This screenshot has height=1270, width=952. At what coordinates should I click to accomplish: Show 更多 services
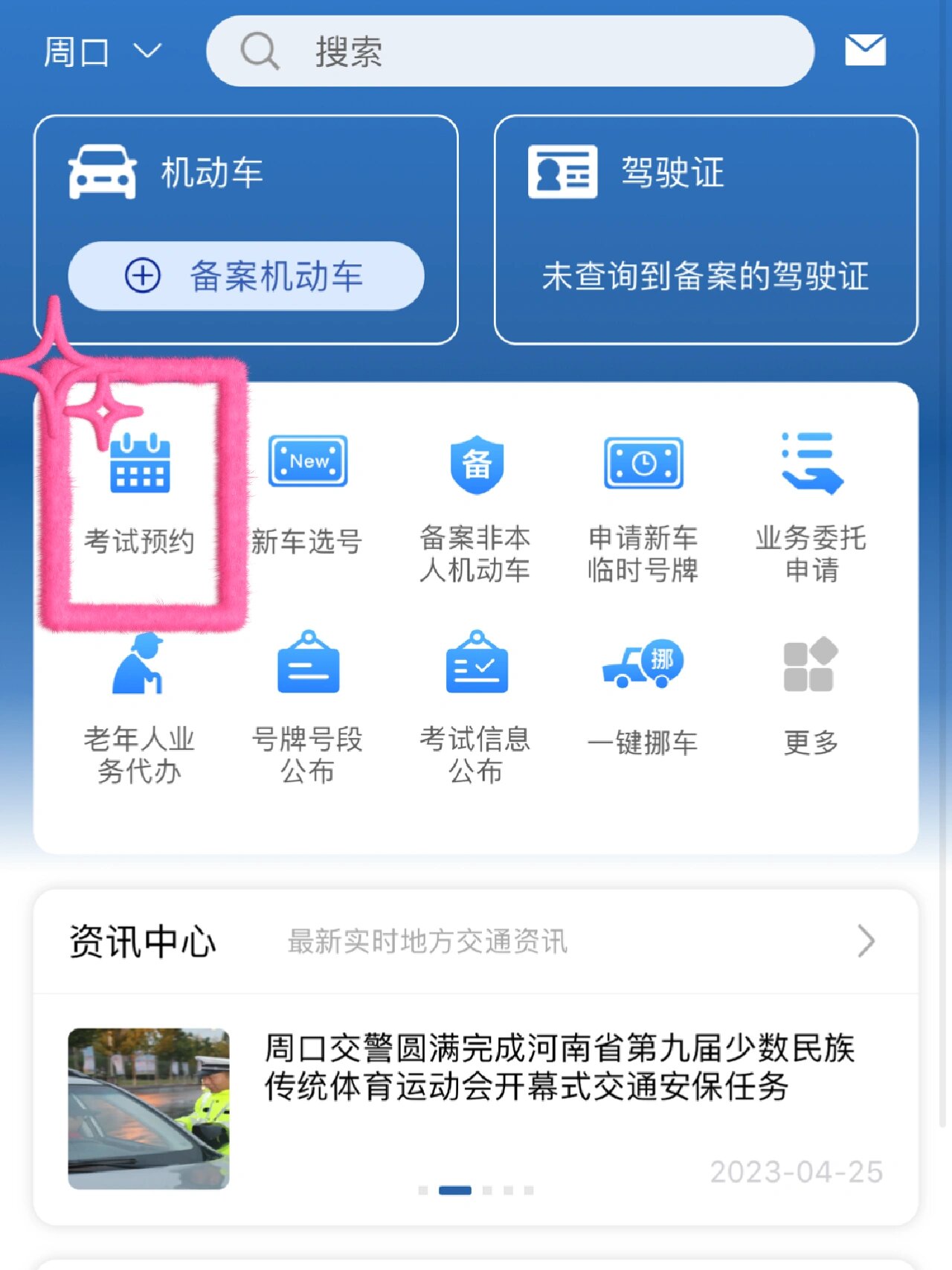(x=811, y=696)
